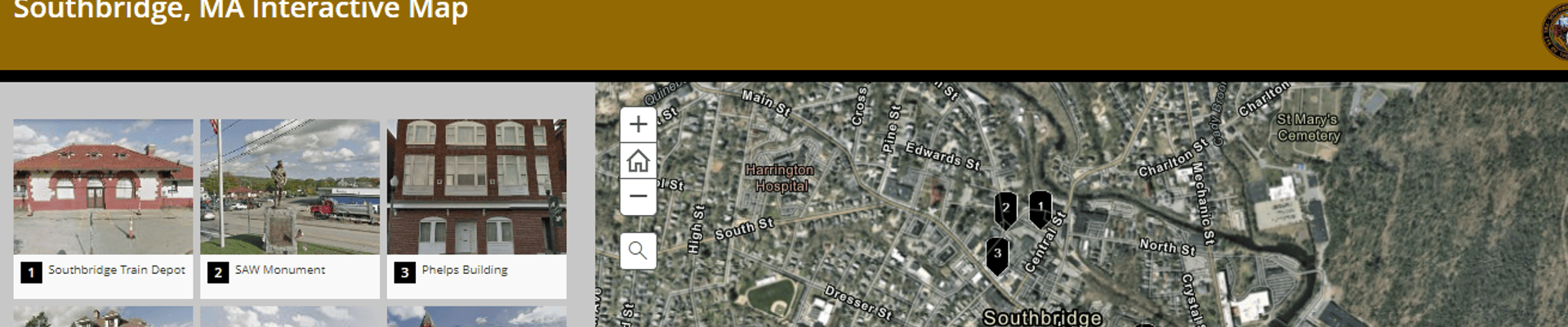The image size is (1568, 327).
Task: Open the Southbridge Train Depot card
Action: 103,208
